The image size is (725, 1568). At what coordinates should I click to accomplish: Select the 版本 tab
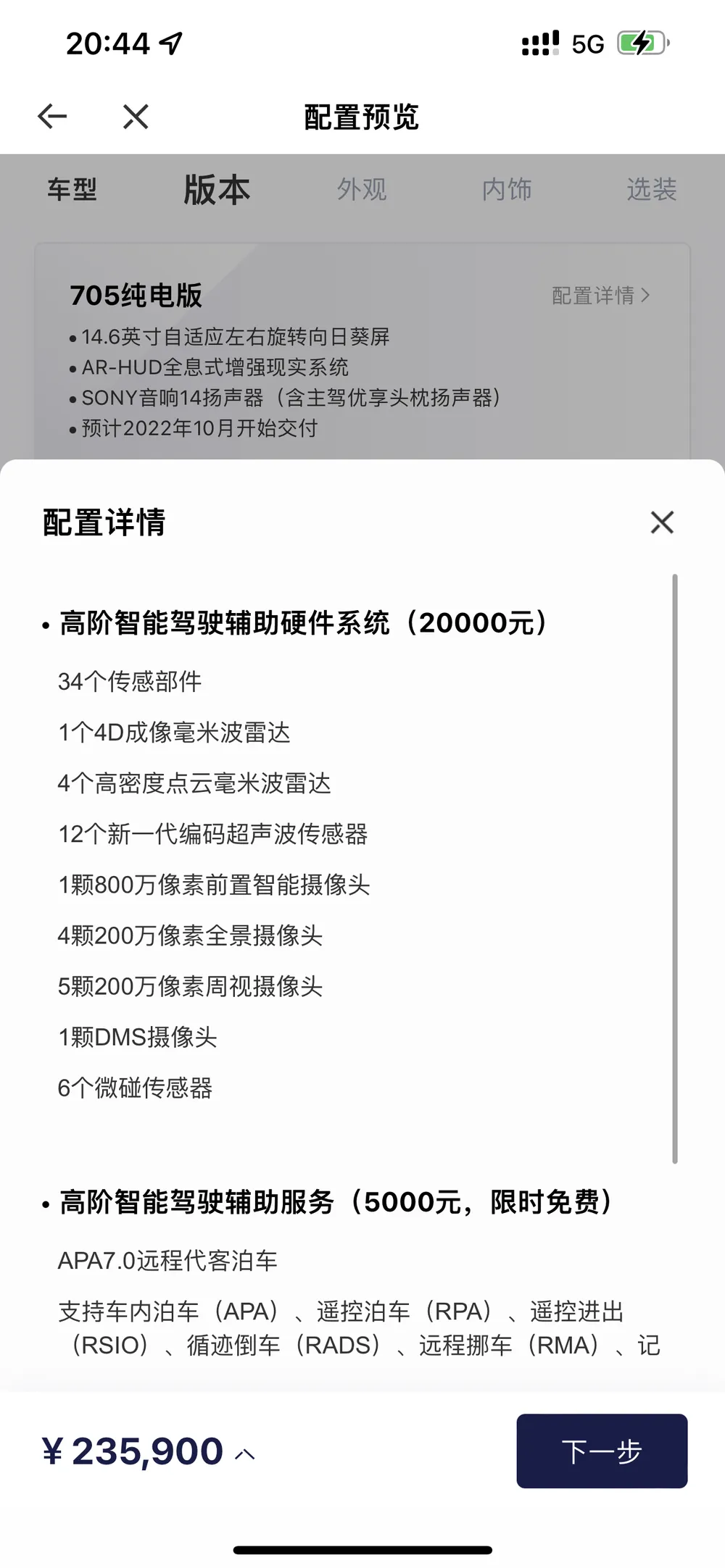(x=217, y=190)
